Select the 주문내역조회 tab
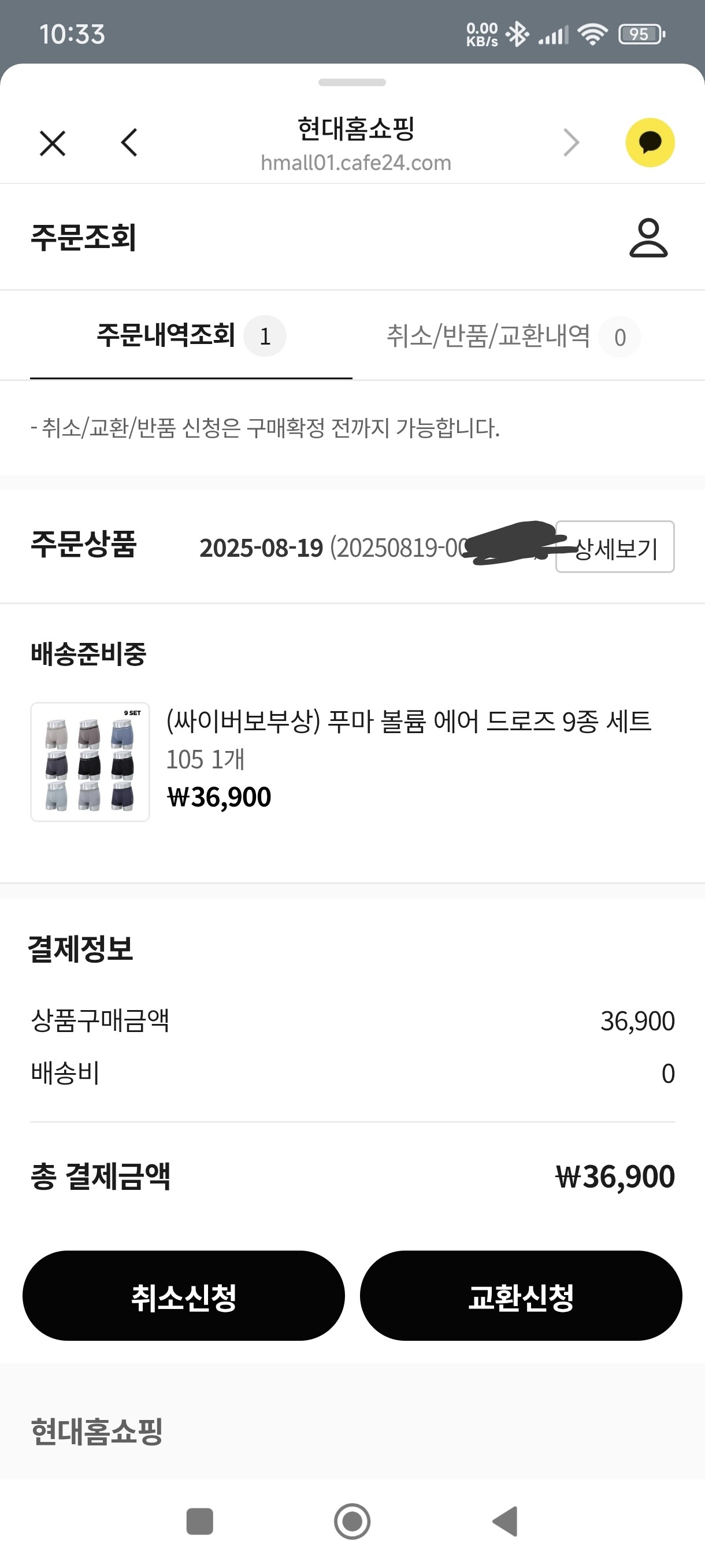This screenshot has height=1568, width=705. 191,336
